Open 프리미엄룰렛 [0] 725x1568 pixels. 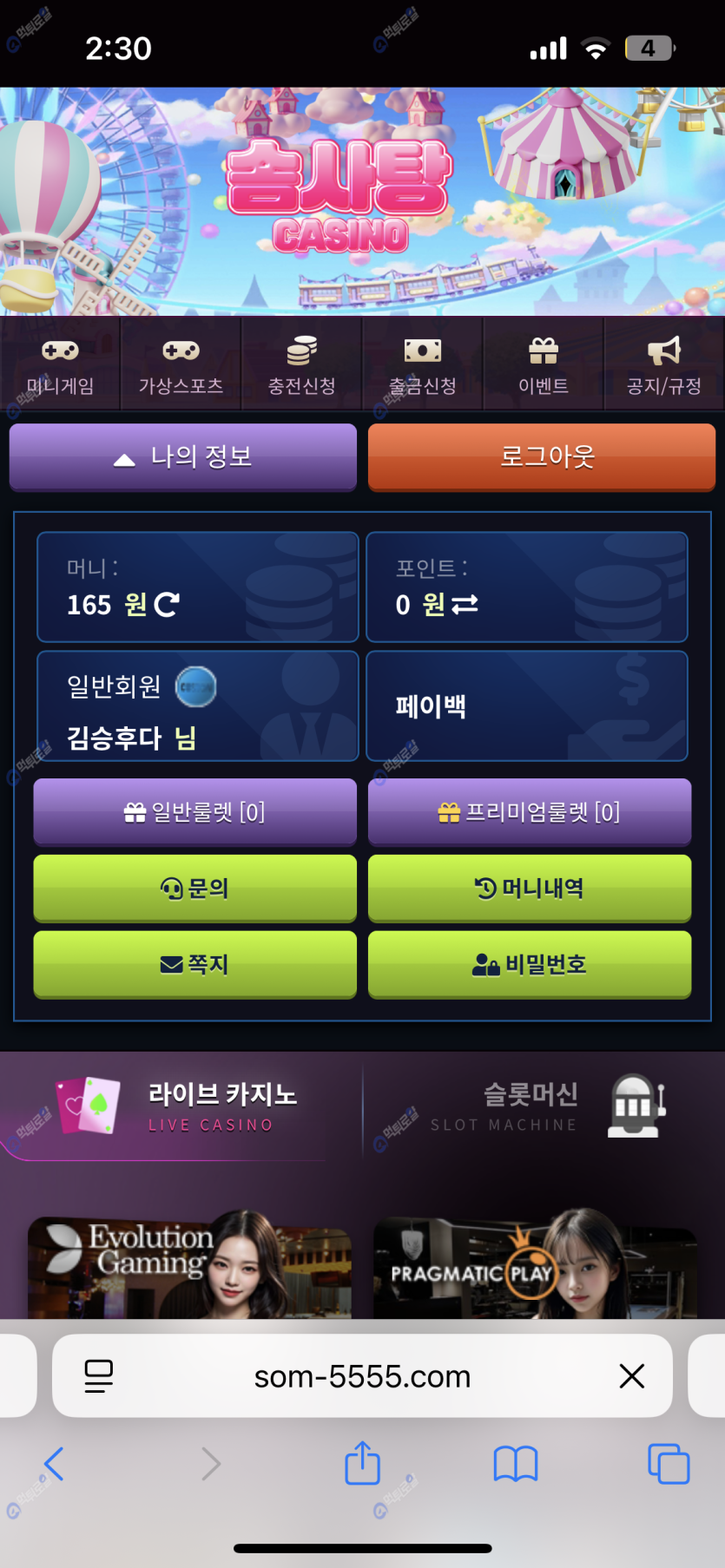coord(529,812)
